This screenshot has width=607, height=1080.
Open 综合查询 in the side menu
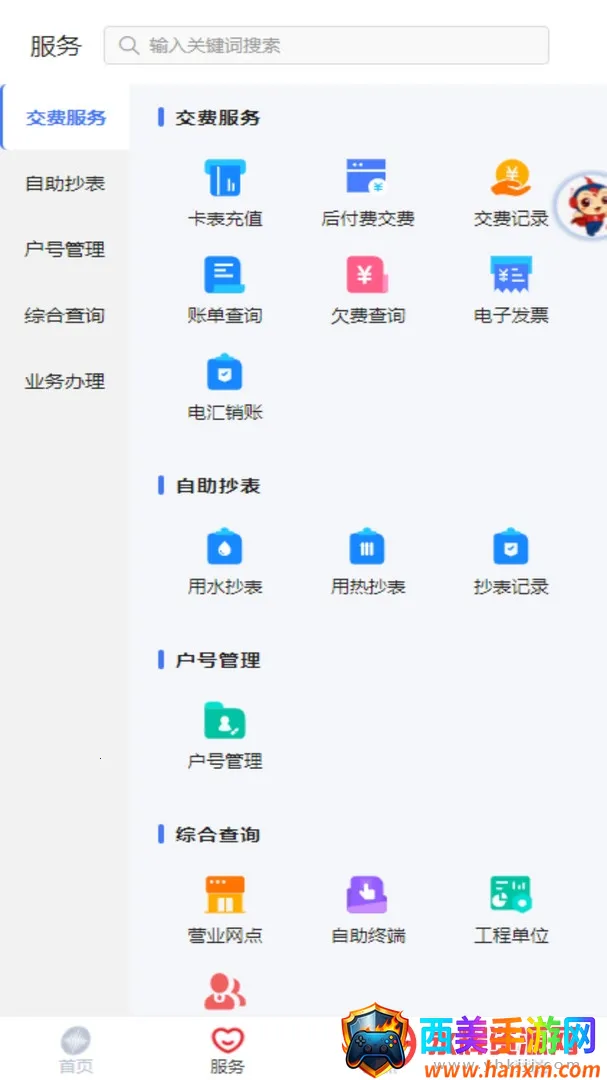[x=65, y=316]
